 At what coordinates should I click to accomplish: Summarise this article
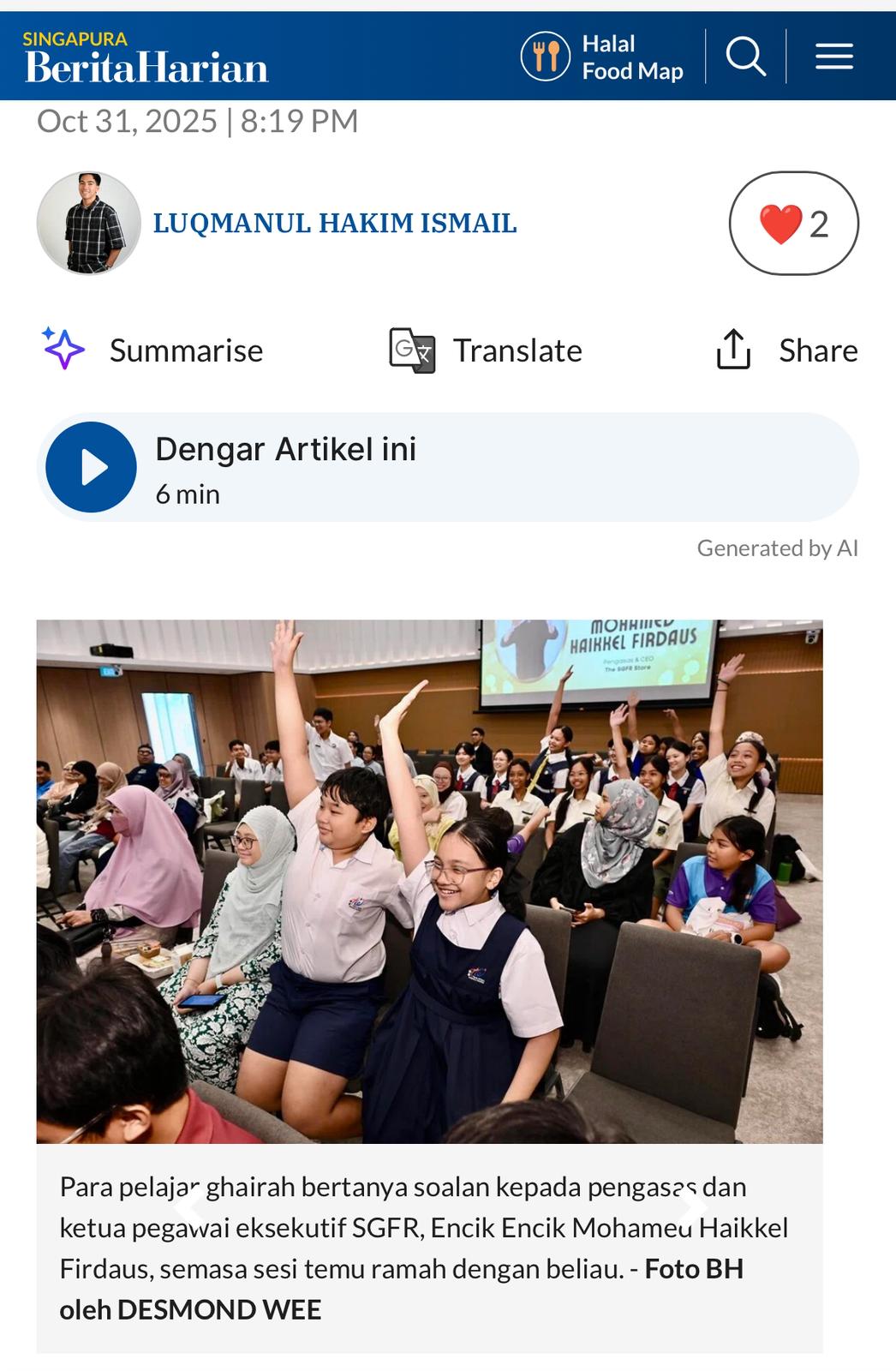pos(153,350)
